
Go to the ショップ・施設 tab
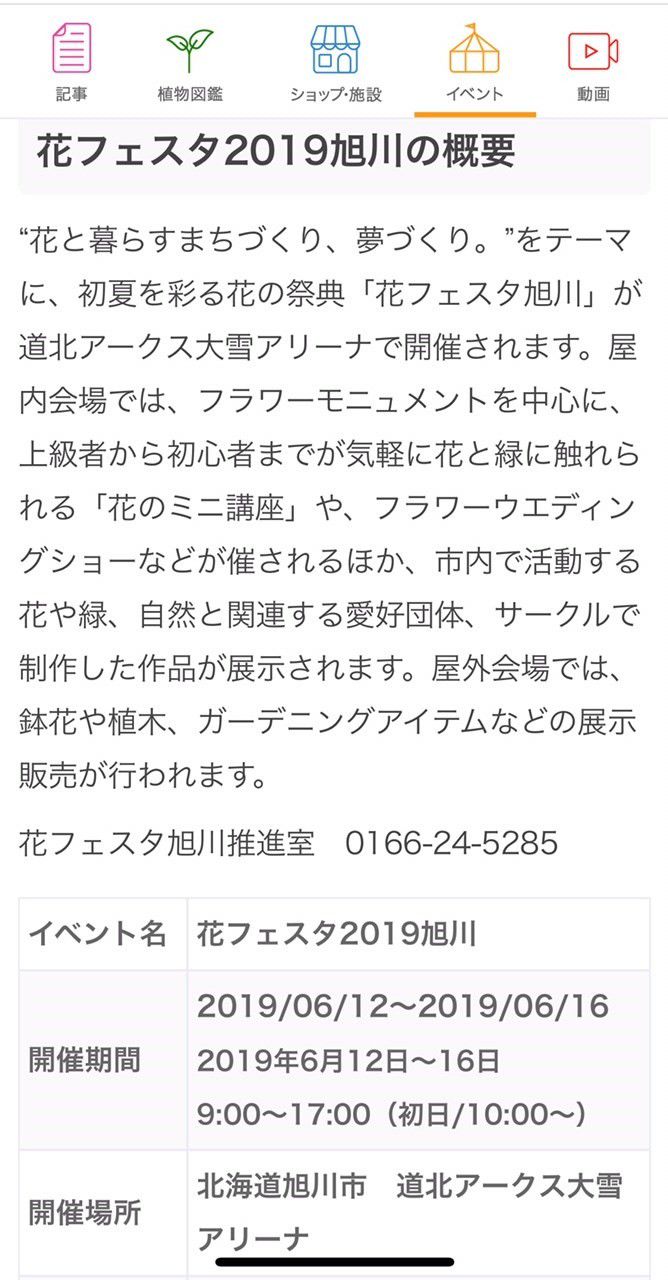[335, 63]
